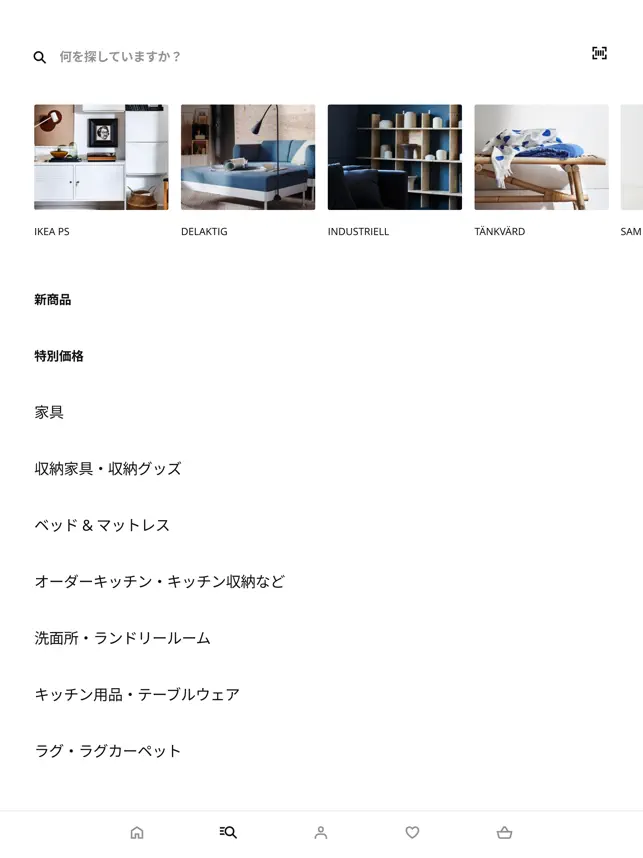Open オーダーキッチン・キッチン収納など
The image size is (643, 858).
click(x=160, y=582)
